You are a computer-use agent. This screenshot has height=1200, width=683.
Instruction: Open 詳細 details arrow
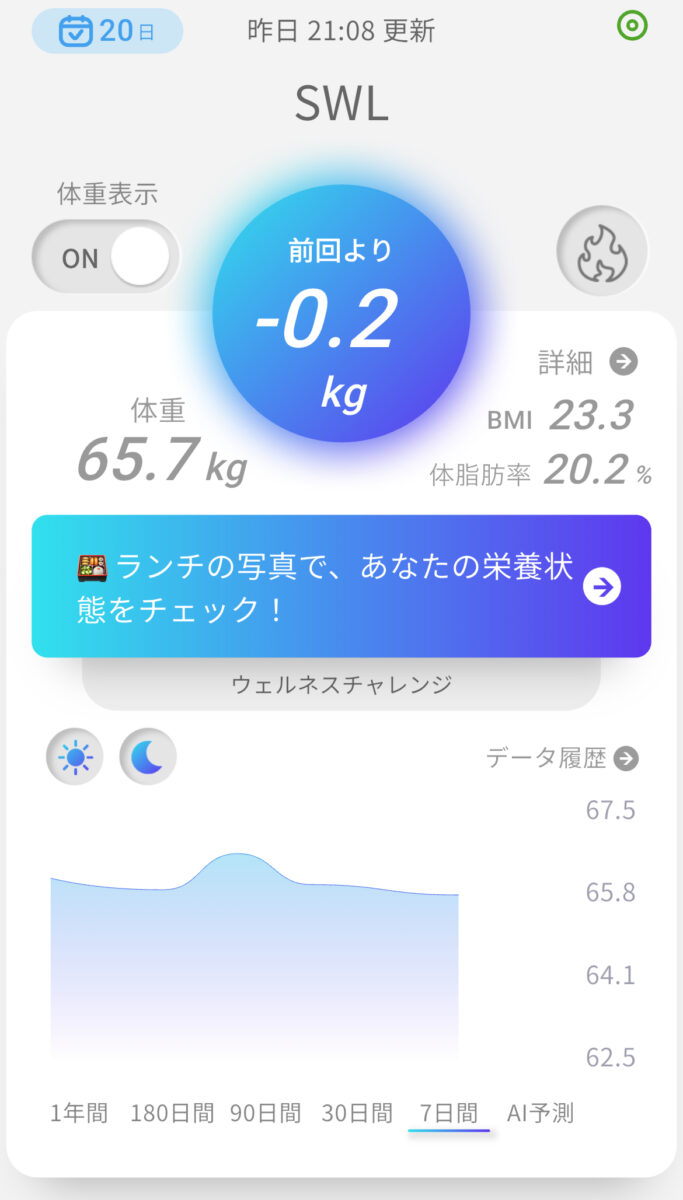click(588, 362)
